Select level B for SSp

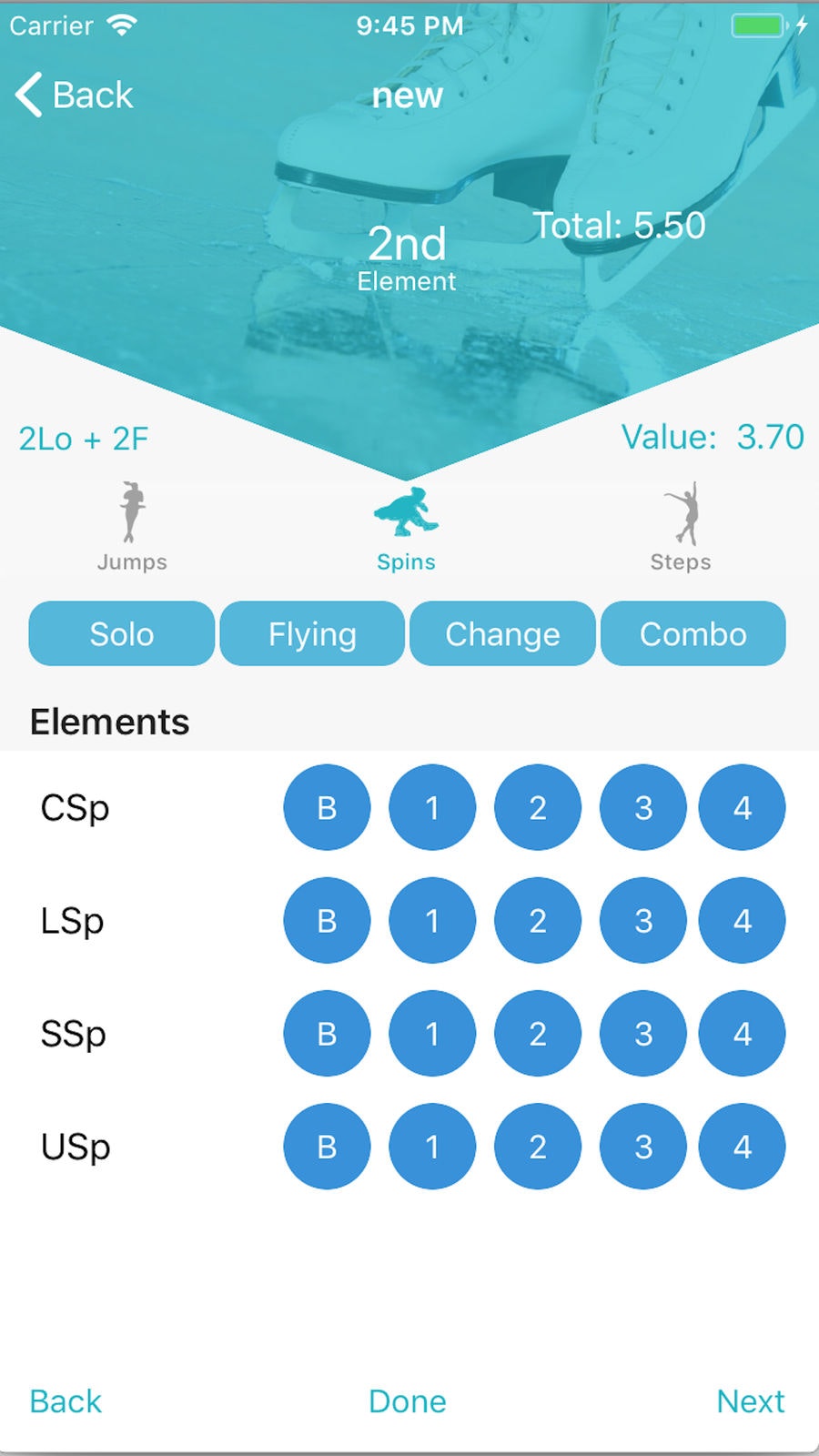pos(327,1033)
